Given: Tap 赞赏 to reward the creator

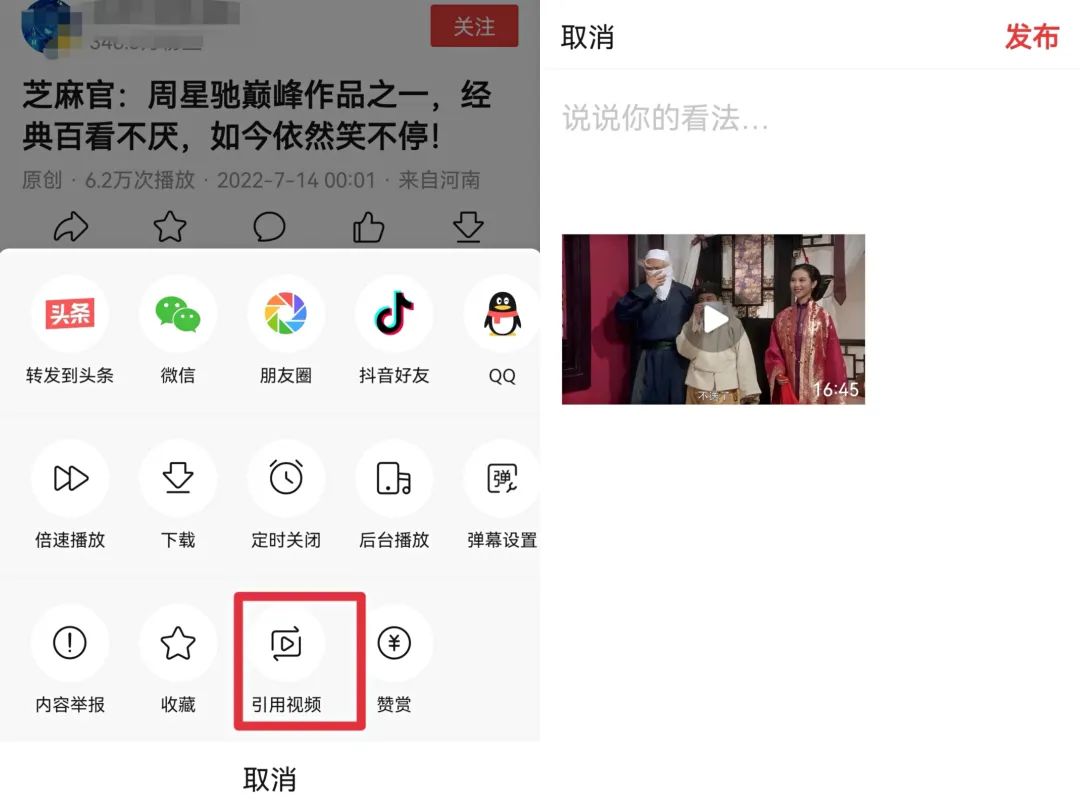Looking at the screenshot, I should tap(394, 645).
